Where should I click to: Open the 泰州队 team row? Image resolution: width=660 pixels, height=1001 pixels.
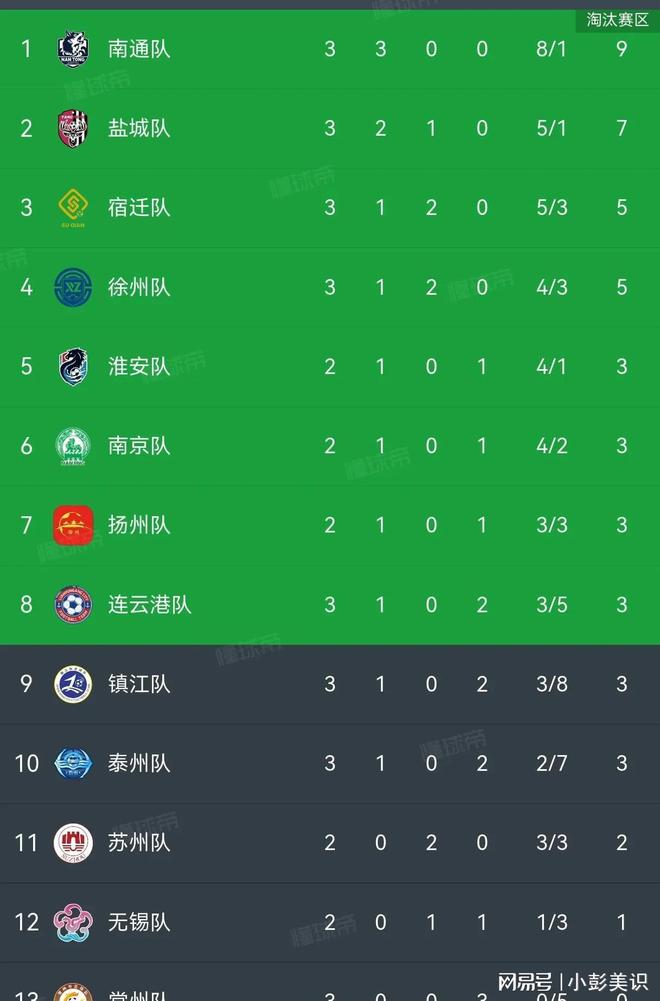point(139,764)
